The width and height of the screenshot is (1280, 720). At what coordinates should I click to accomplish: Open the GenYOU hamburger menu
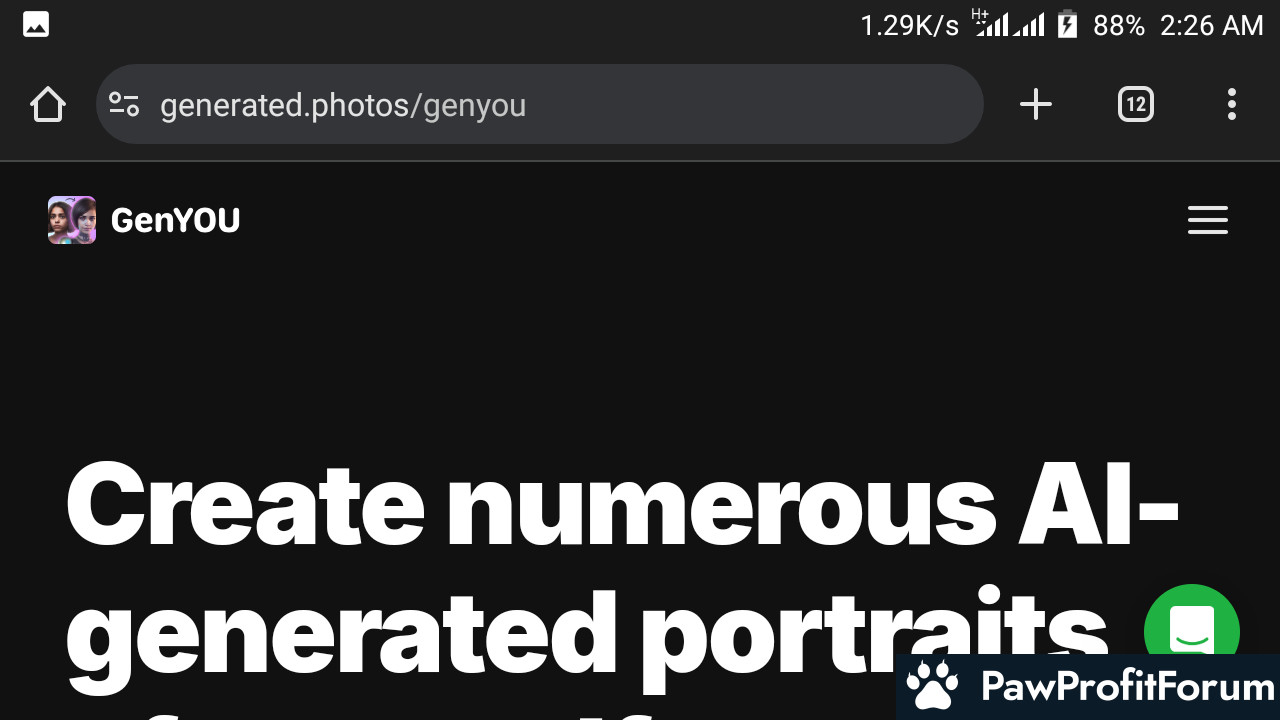[1207, 220]
